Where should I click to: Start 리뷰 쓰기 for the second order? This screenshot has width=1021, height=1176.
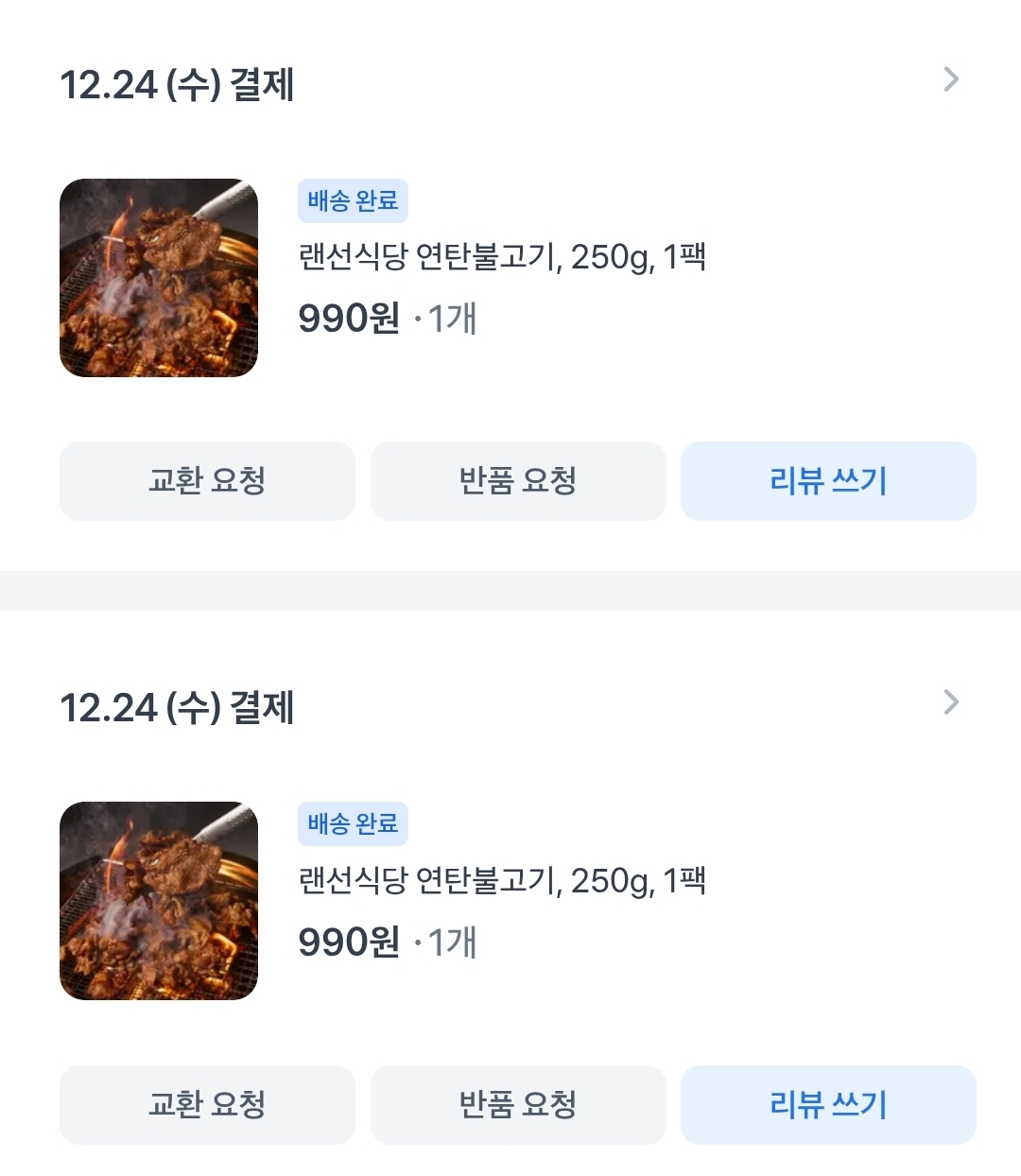point(828,1104)
